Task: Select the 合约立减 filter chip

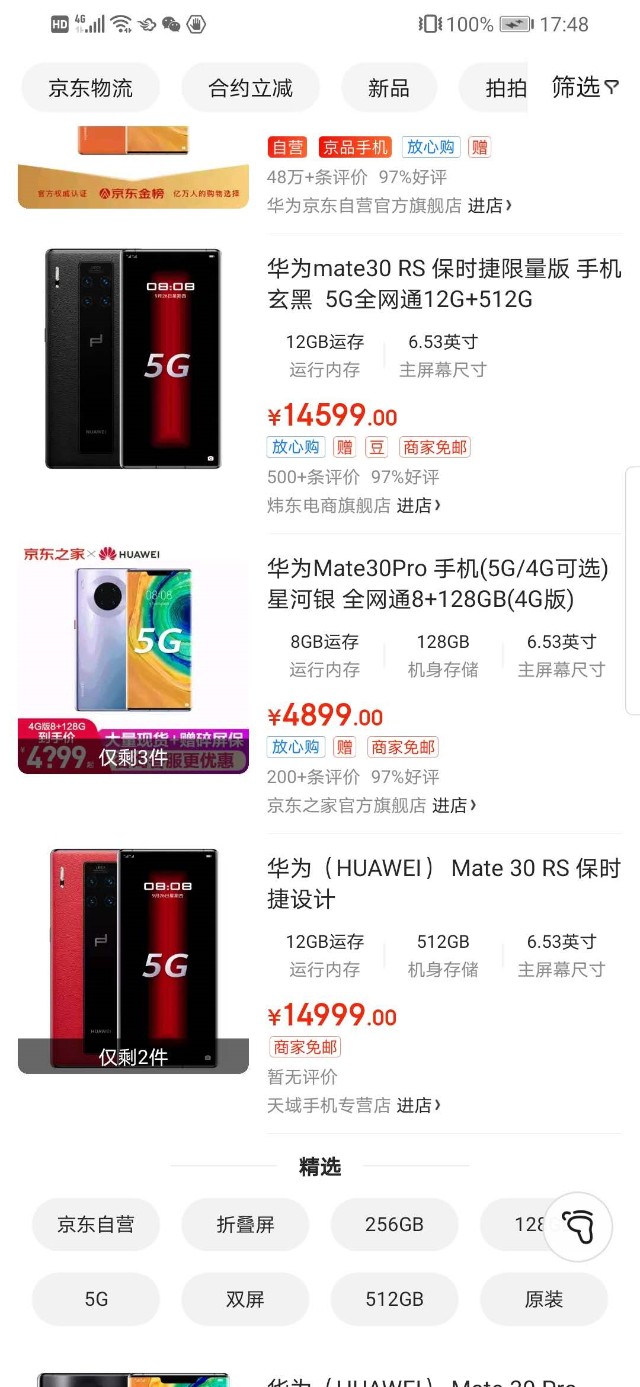Action: pos(251,88)
